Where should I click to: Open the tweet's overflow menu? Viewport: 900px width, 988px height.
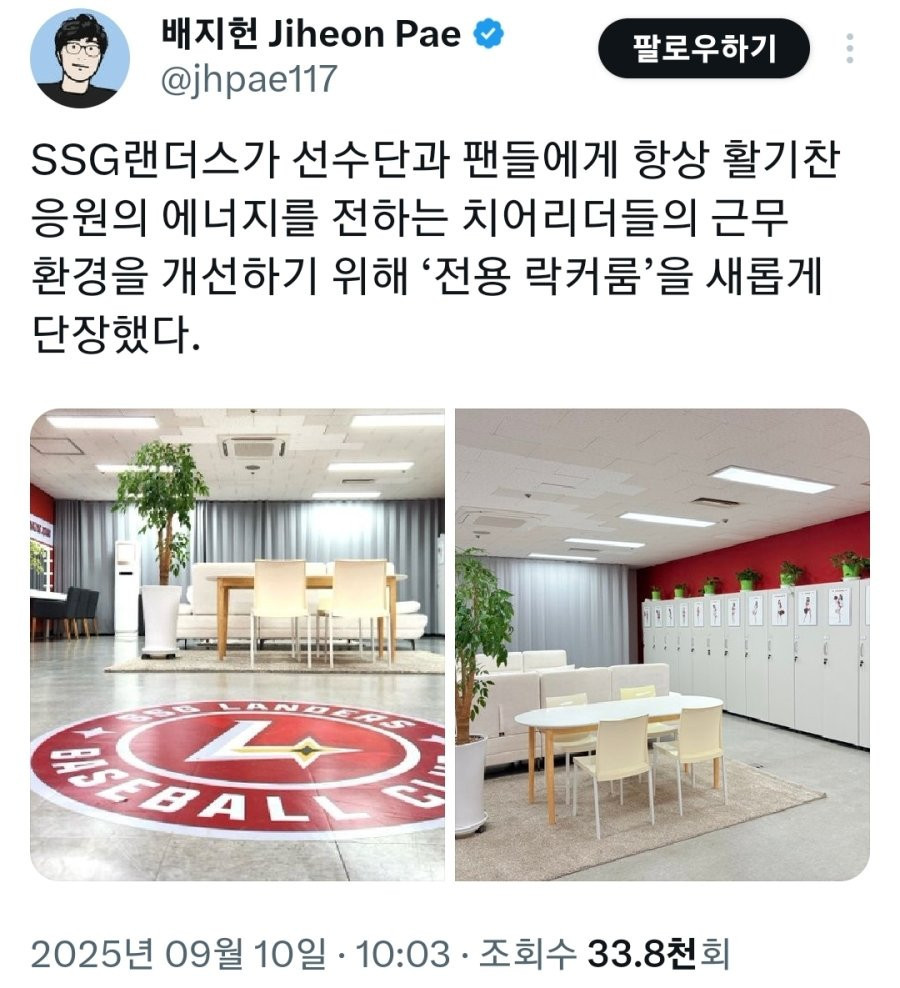pyautogui.click(x=850, y=49)
